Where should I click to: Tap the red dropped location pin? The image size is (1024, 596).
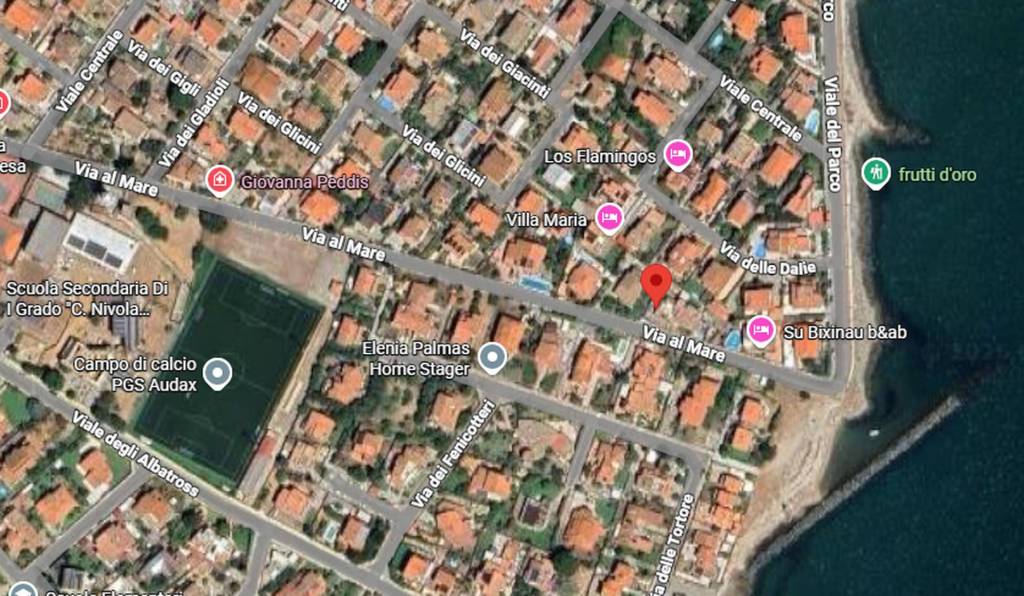coord(656,284)
